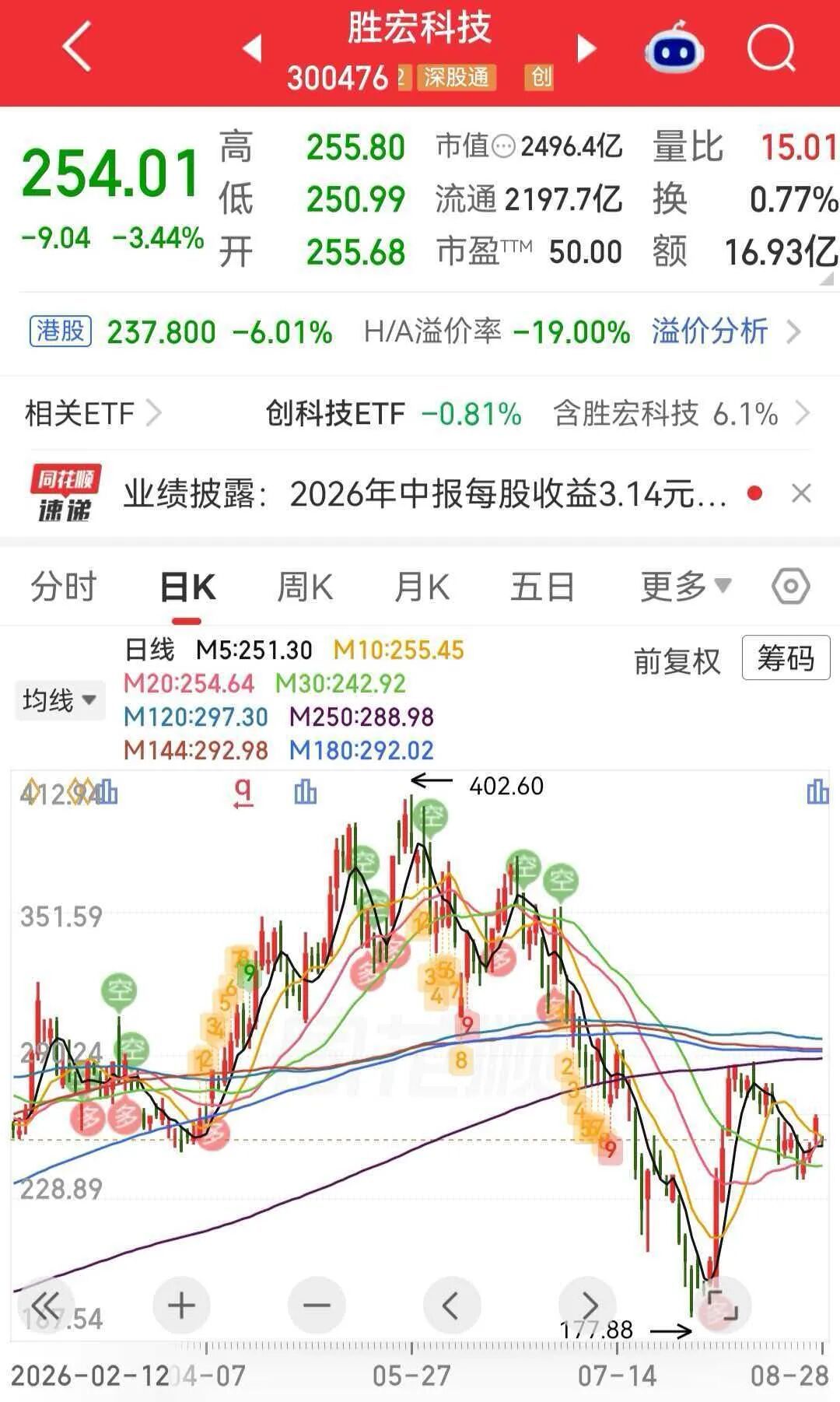Switch to the 分时 tab
840x1402 pixels.
click(64, 587)
